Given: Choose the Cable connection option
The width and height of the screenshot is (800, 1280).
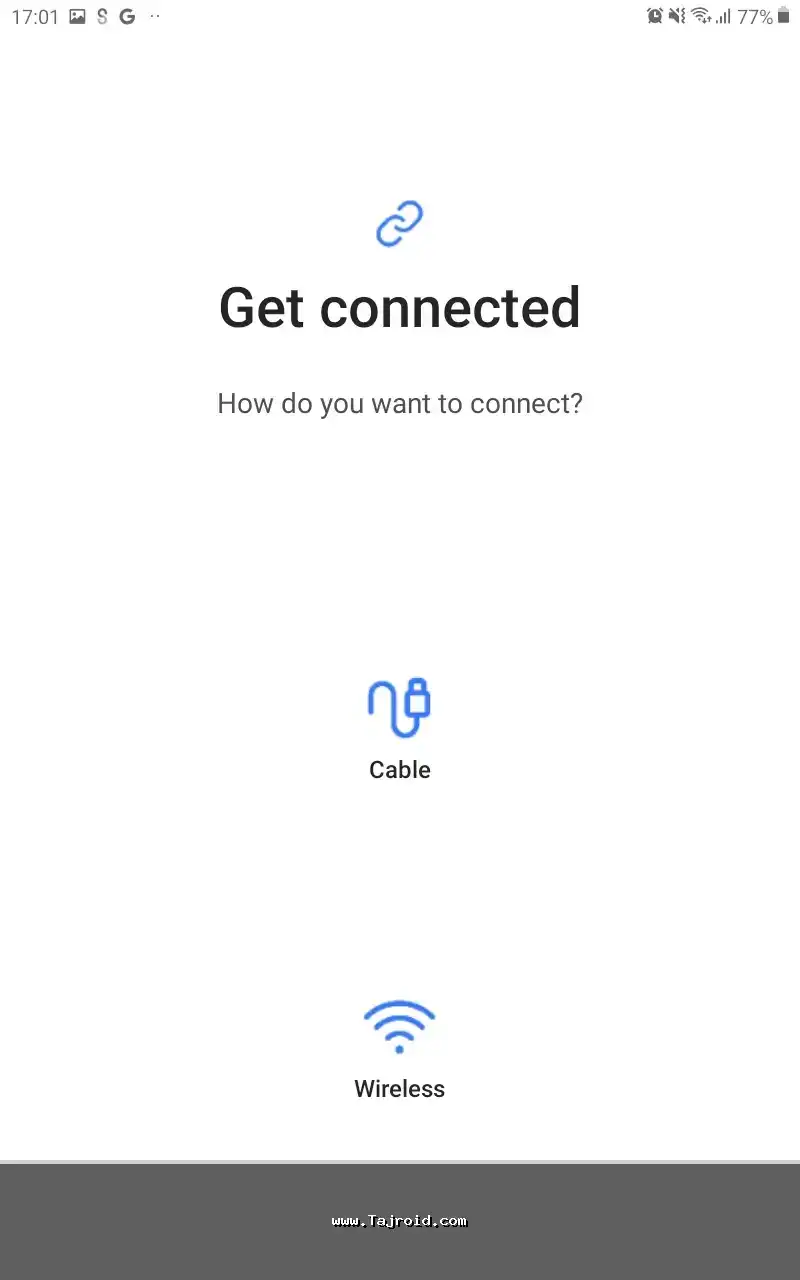Looking at the screenshot, I should click(x=399, y=727).
